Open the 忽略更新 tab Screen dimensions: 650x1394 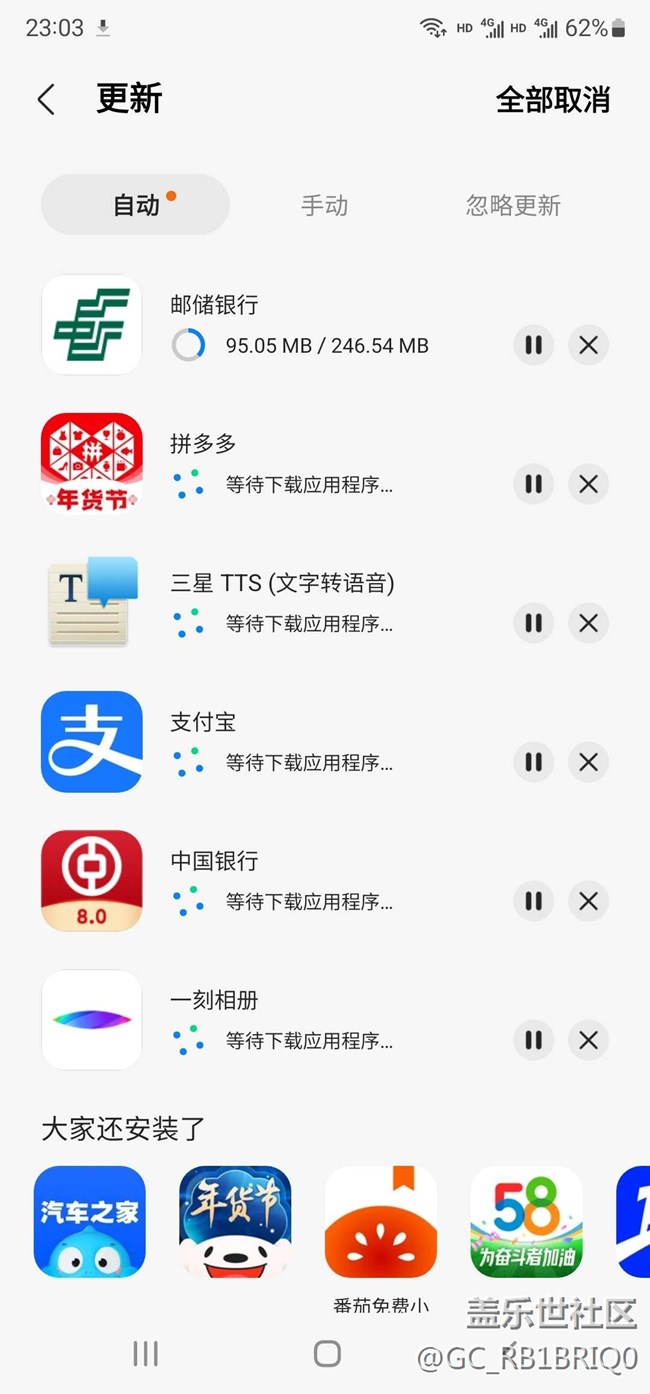point(513,206)
